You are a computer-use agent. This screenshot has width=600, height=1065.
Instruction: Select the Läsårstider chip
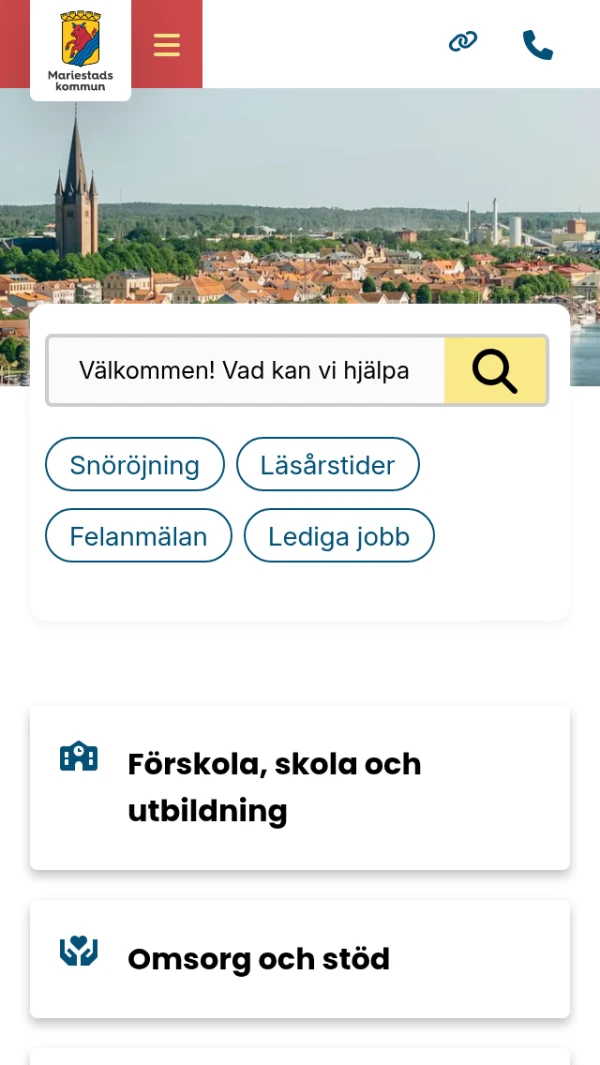(328, 465)
